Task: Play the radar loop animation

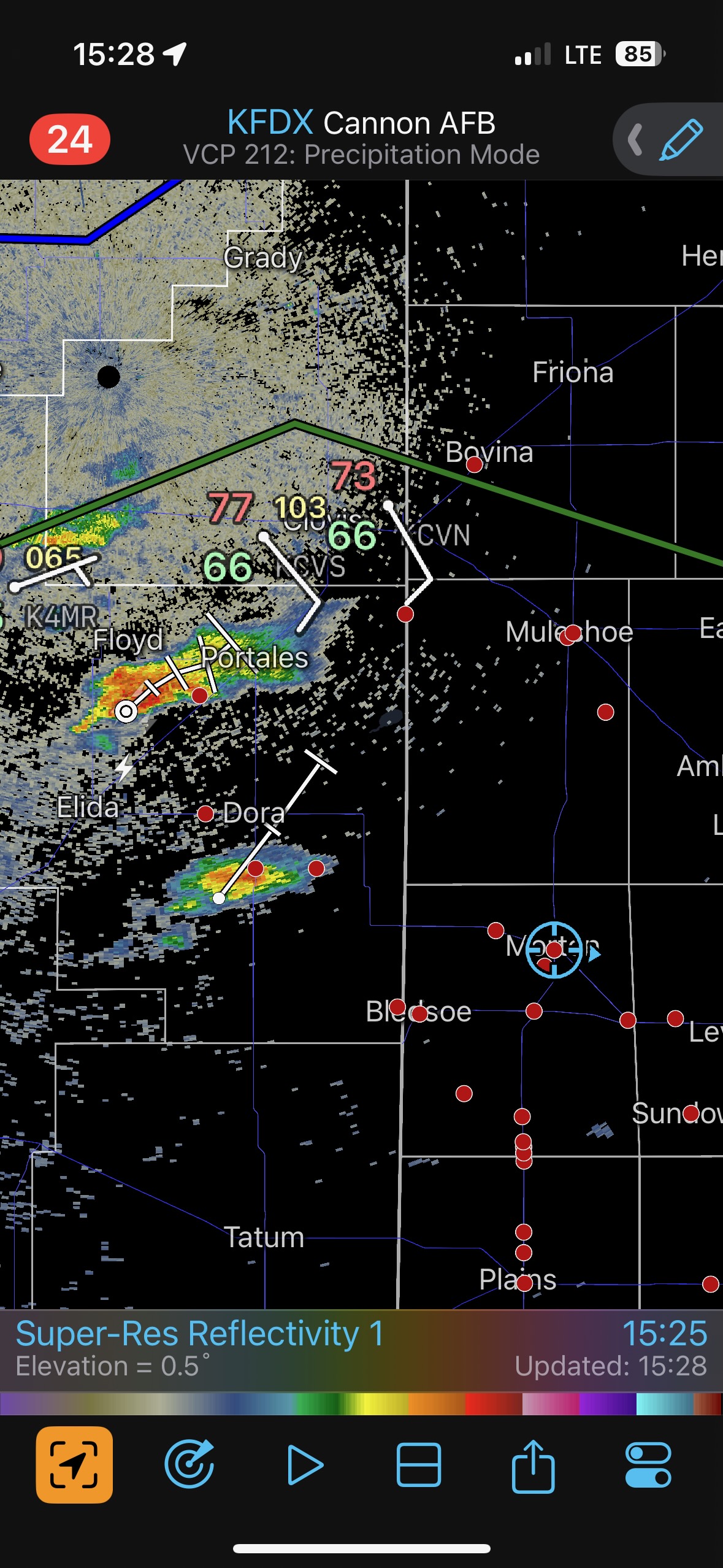Action: pos(305,1465)
